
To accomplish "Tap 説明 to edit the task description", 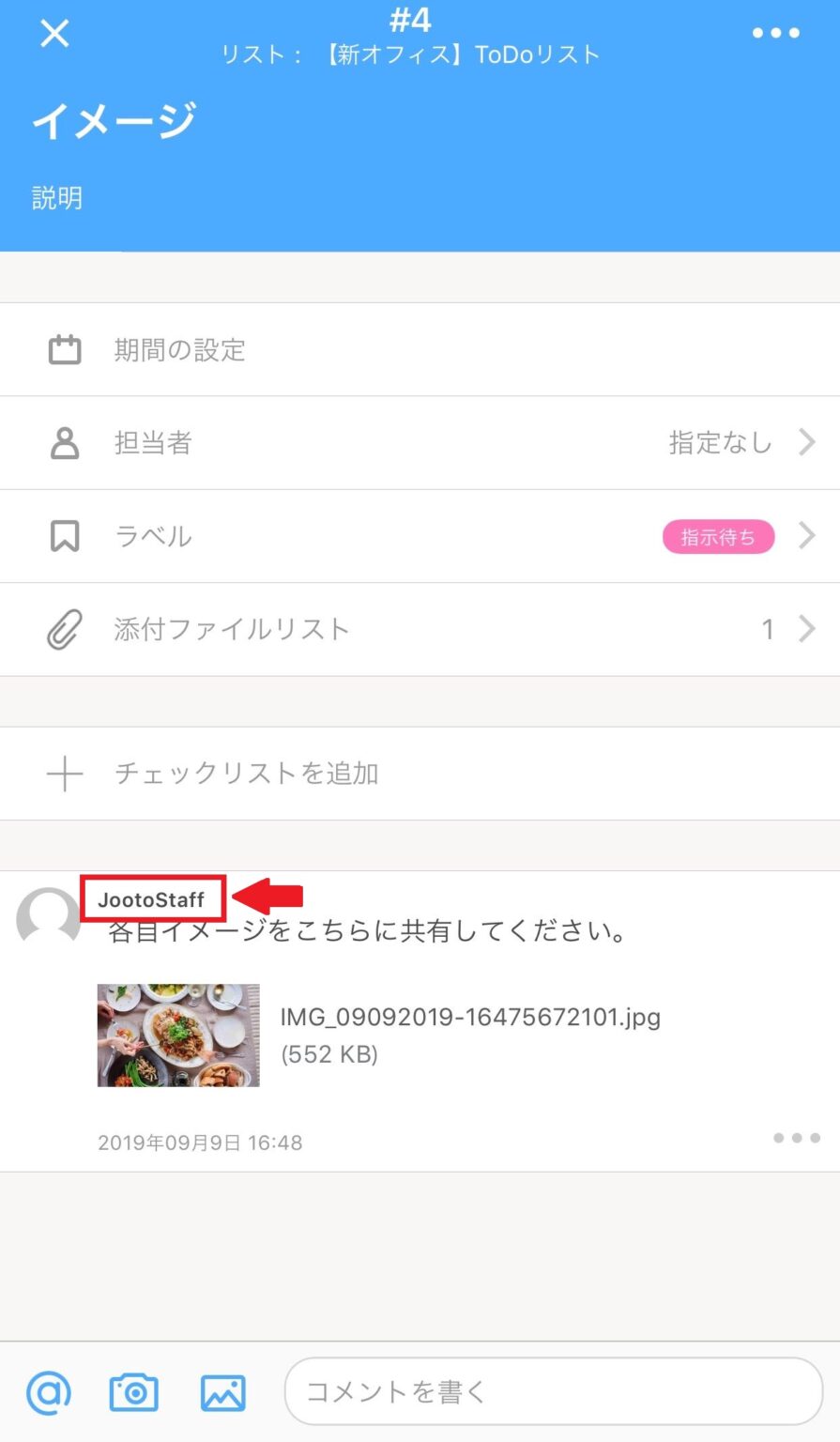I will [x=58, y=198].
